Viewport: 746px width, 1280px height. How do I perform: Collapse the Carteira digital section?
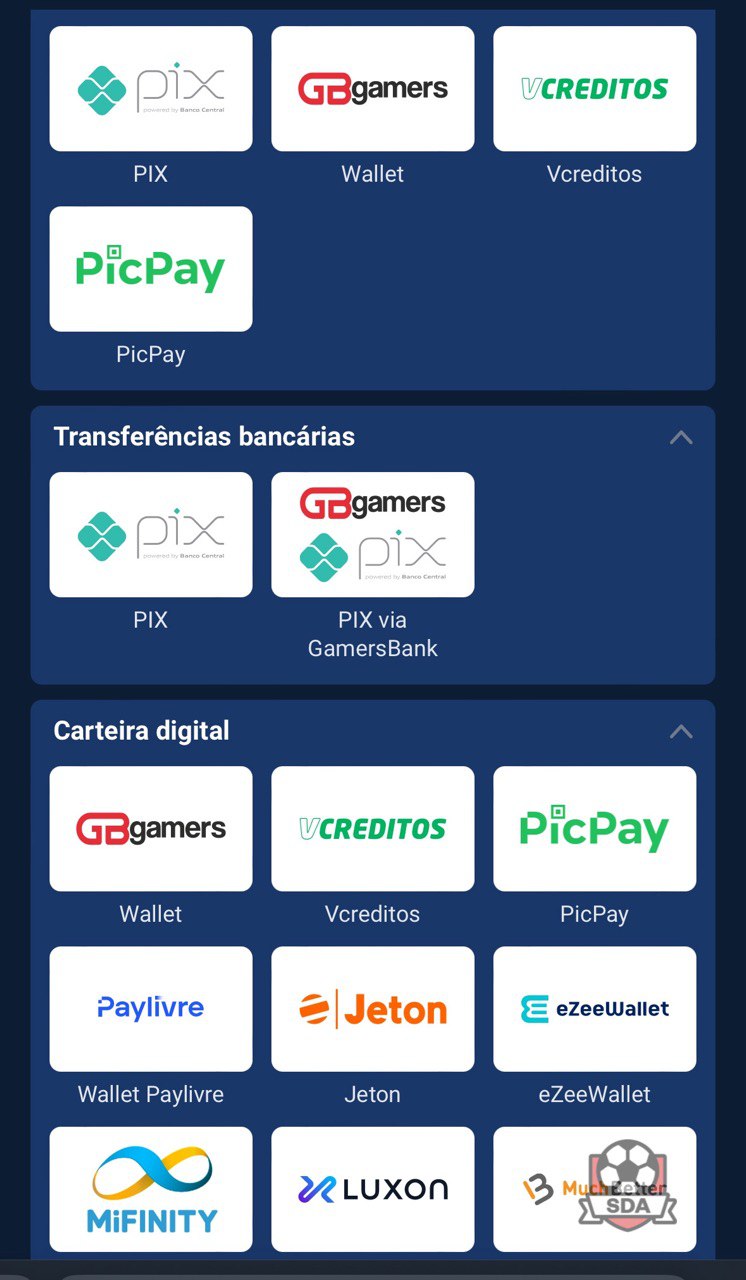click(x=681, y=731)
